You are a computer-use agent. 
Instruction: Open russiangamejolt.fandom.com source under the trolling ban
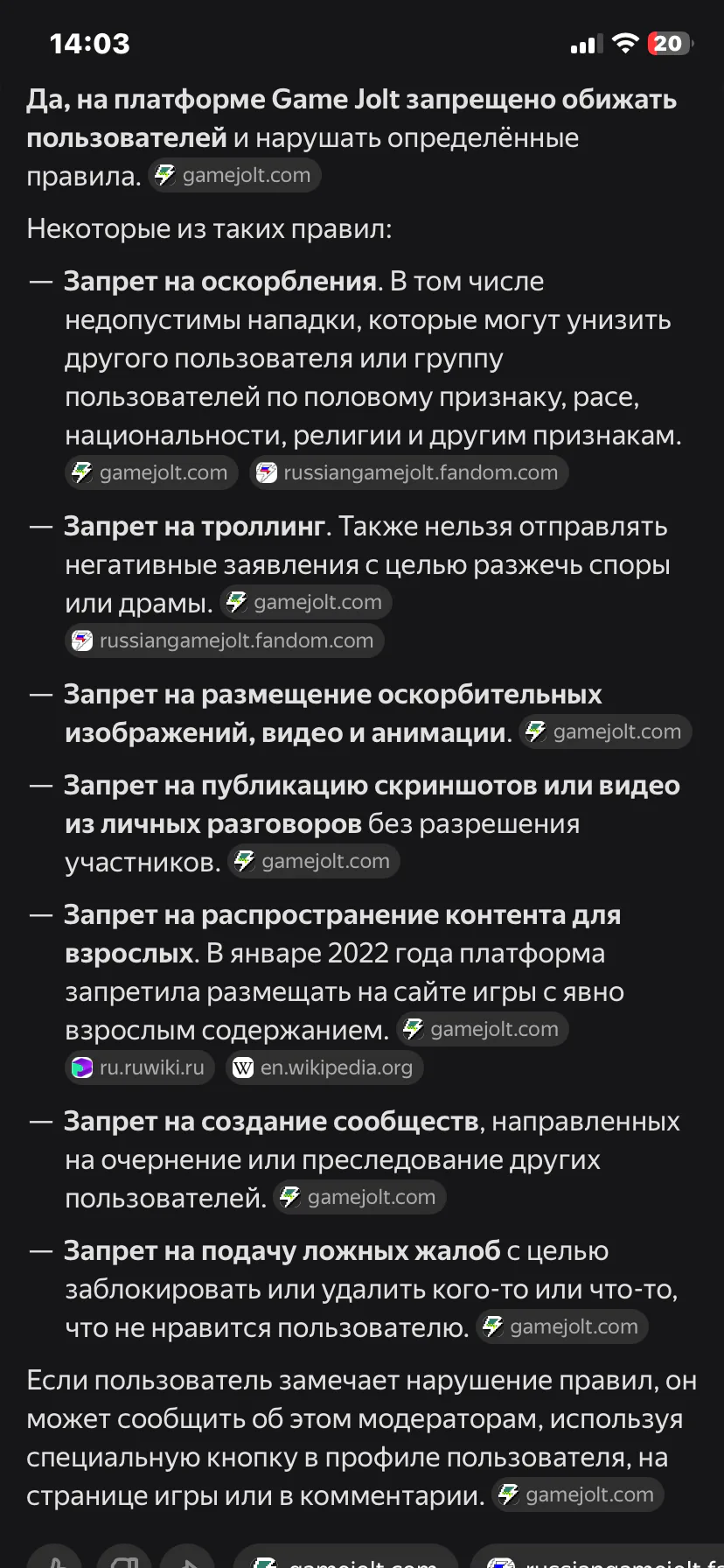[x=225, y=640]
